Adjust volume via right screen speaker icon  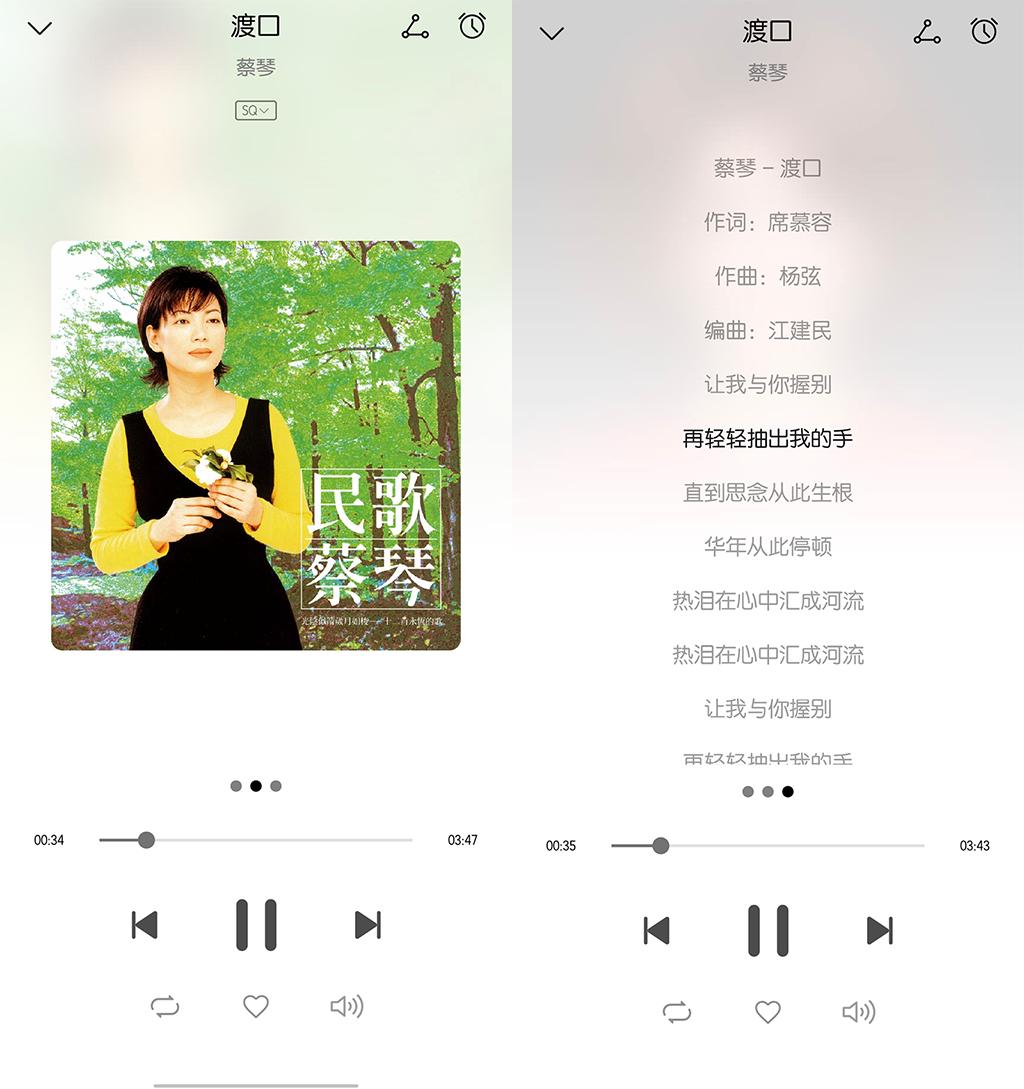pos(858,1011)
